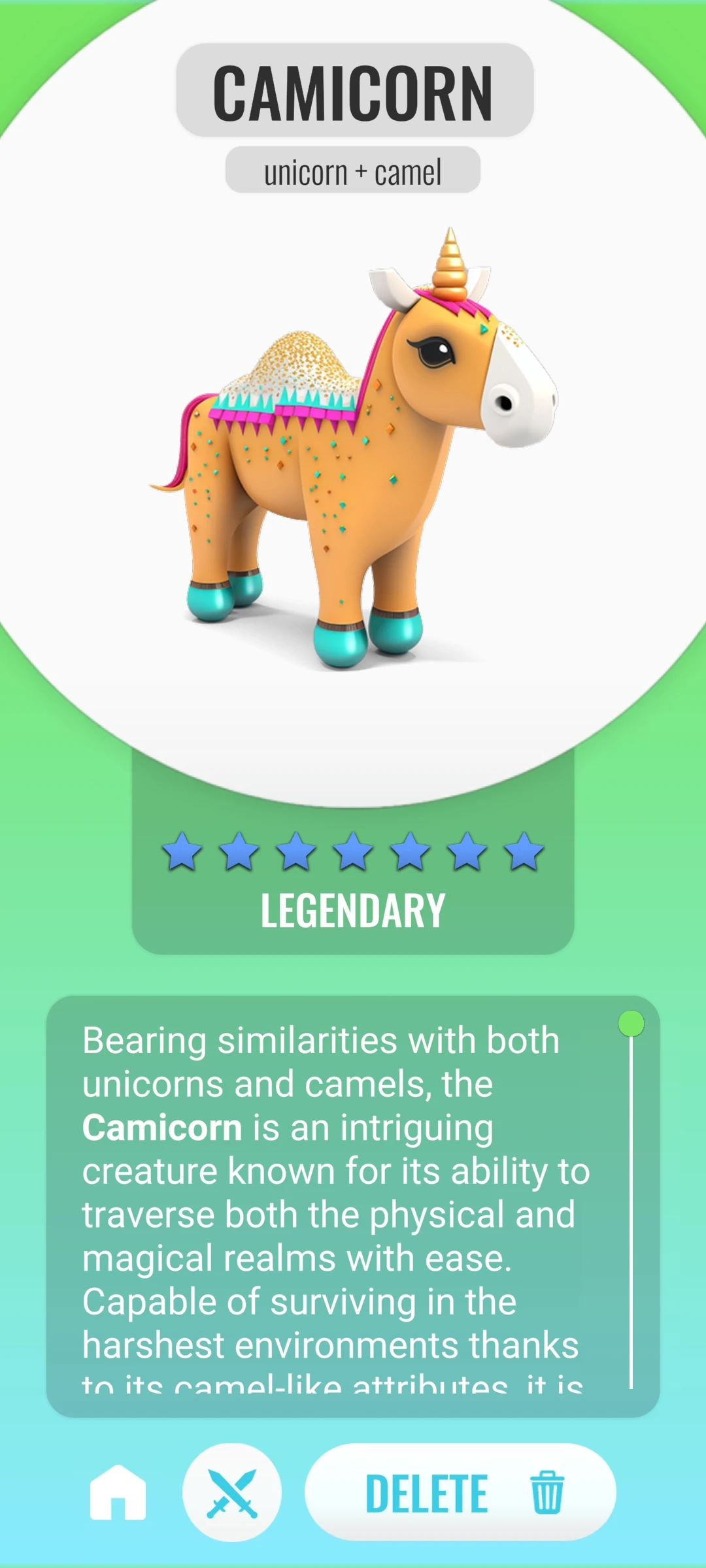Screen dimensions: 706x1568
Task: Tap the second star from the left
Action: click(x=238, y=853)
